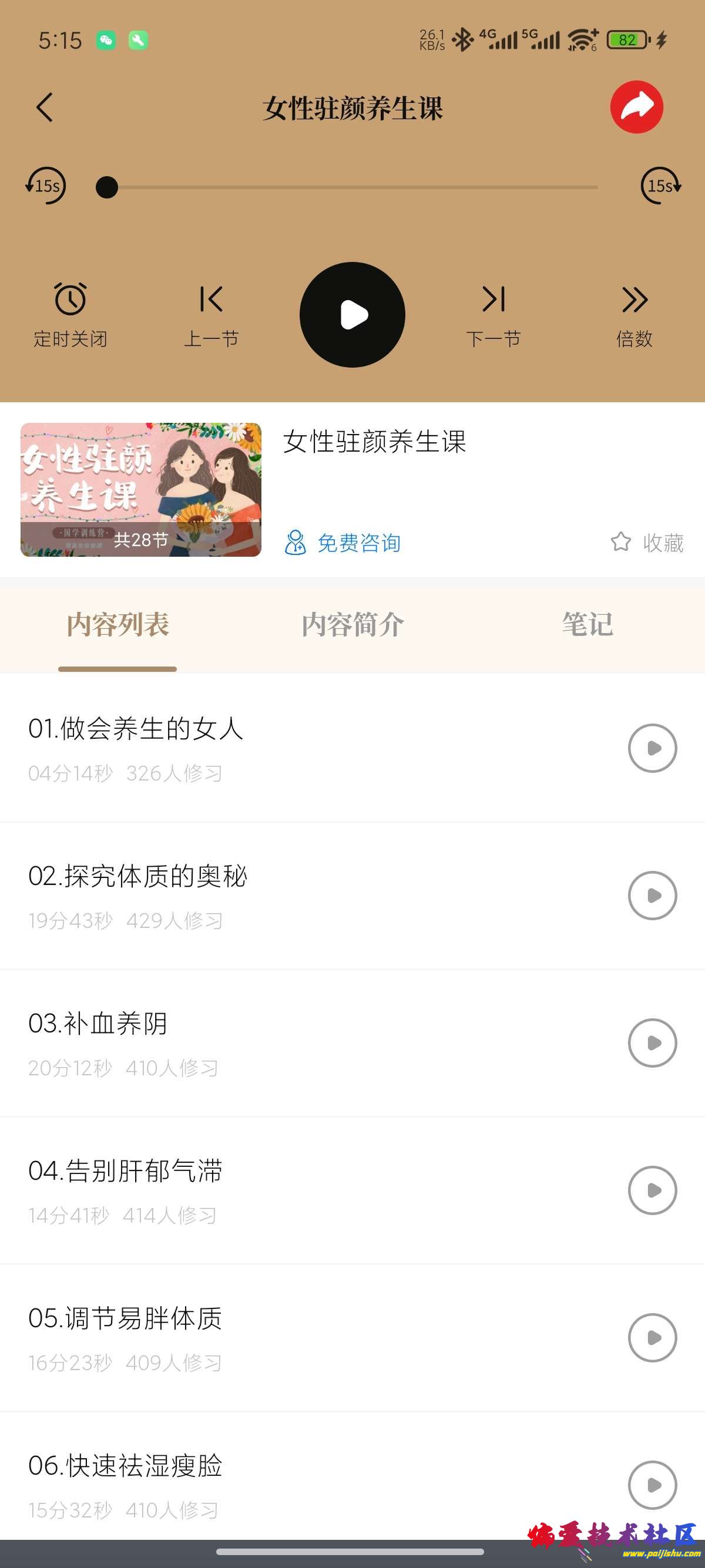Open lesson 04.告别肝郁气滞
Image resolution: width=705 pixels, height=1568 pixels.
pyautogui.click(x=125, y=1171)
